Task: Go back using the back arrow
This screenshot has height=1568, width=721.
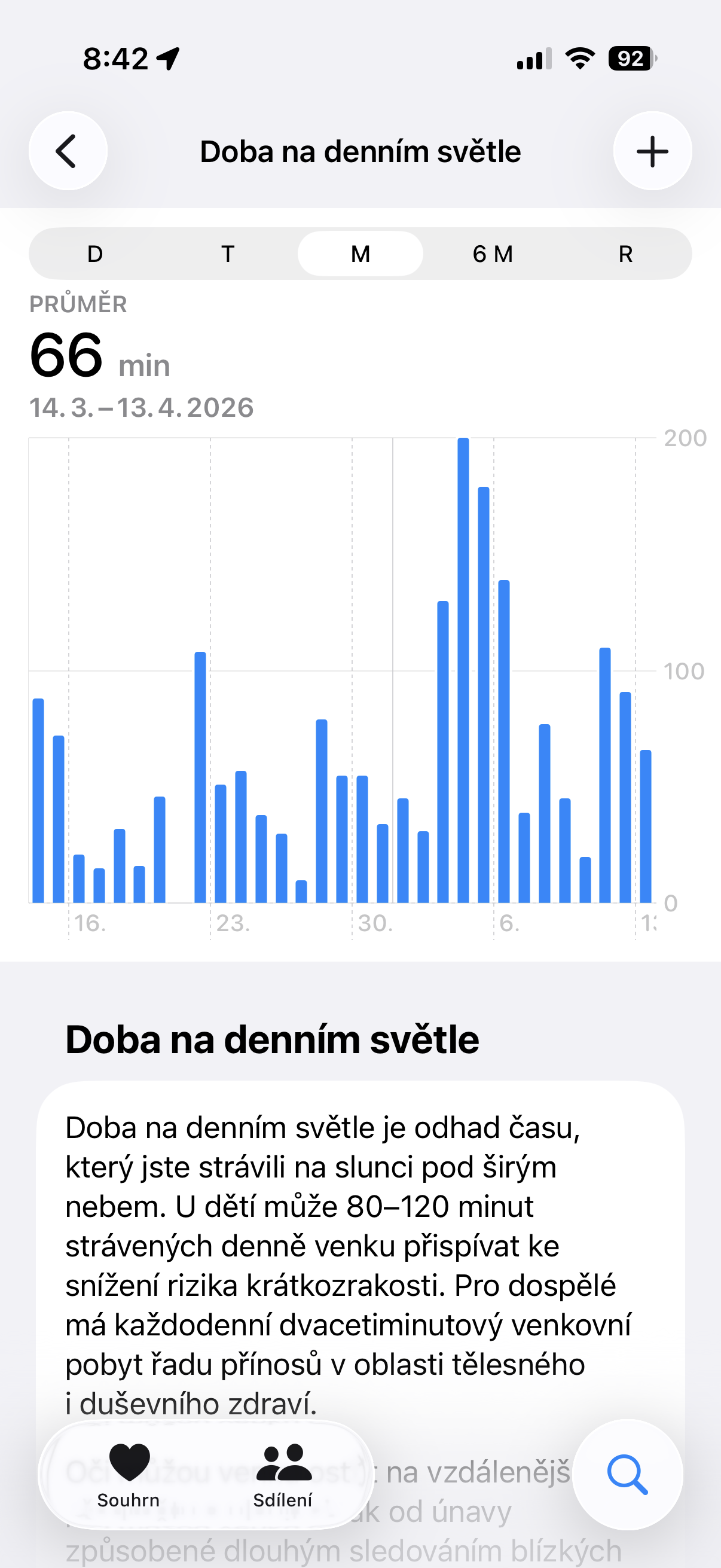Action: coord(68,151)
